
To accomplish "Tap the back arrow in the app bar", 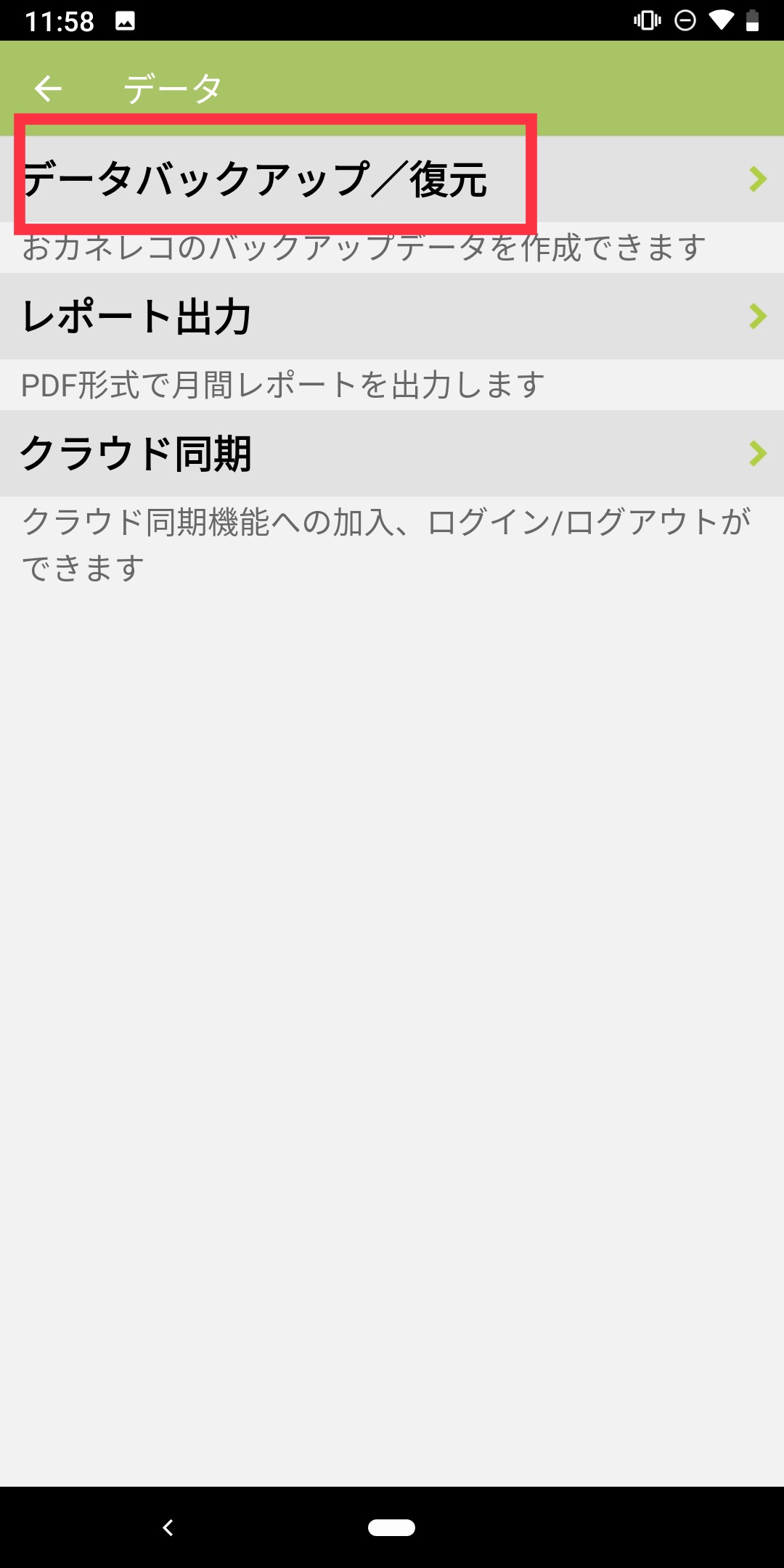I will click(48, 89).
